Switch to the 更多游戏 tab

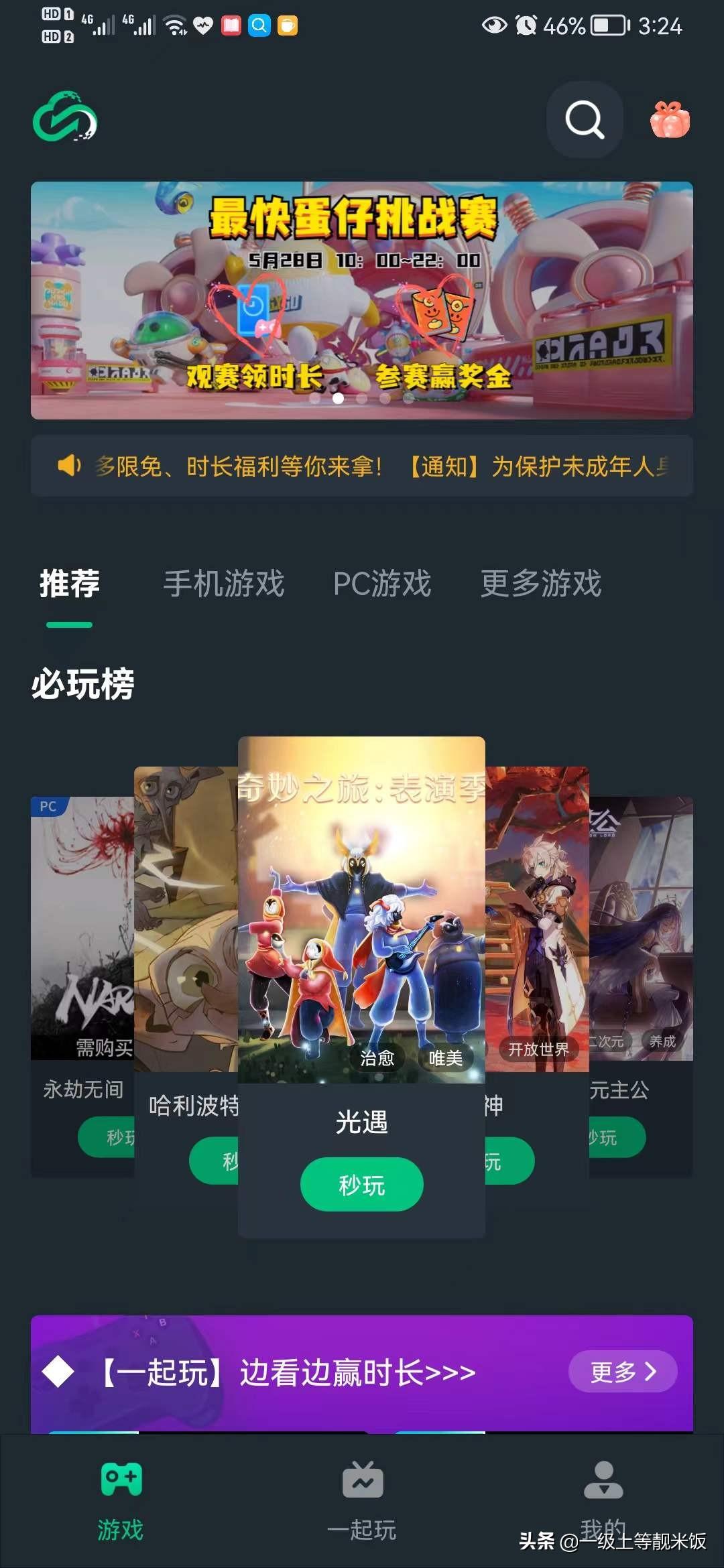pyautogui.click(x=541, y=584)
